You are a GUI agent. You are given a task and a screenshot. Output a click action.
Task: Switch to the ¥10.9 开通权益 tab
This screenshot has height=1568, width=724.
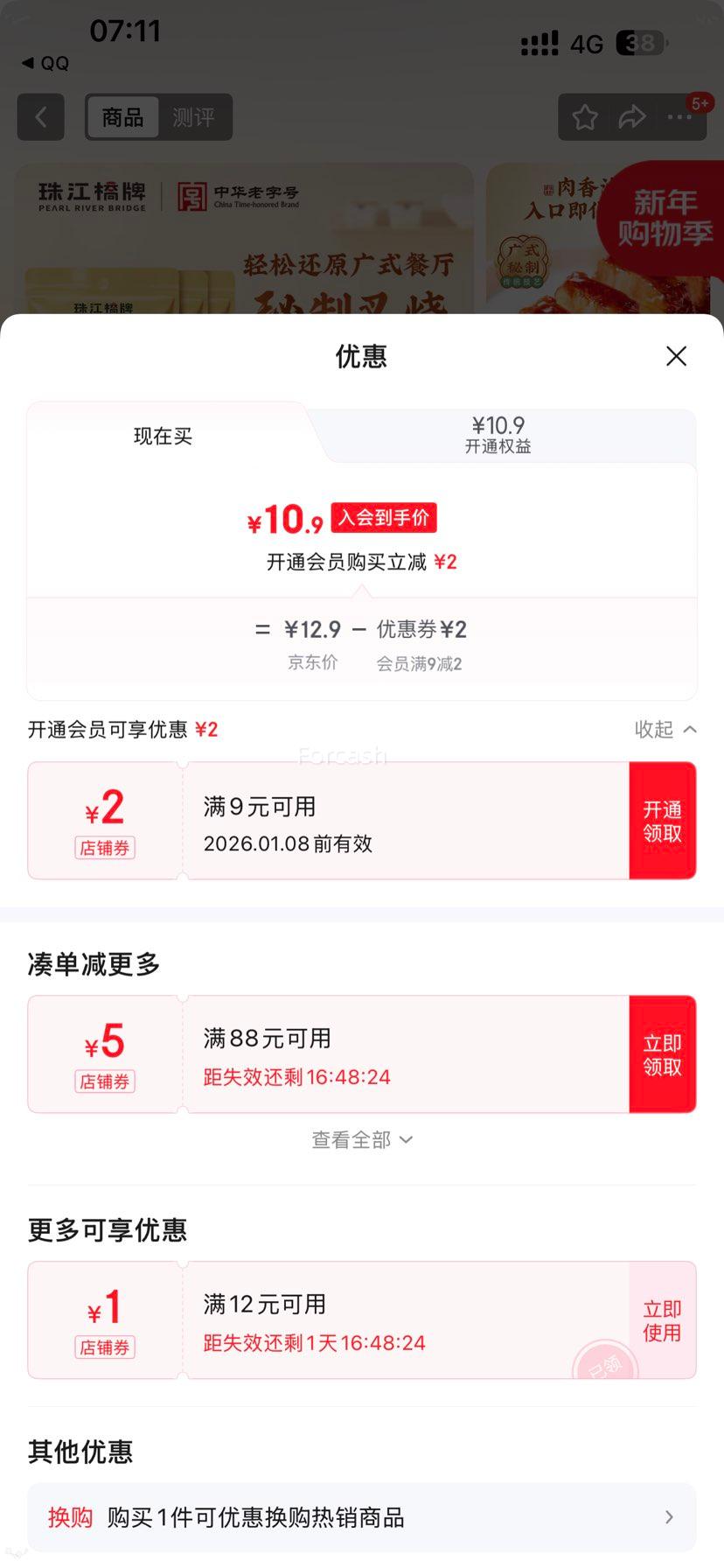[499, 435]
